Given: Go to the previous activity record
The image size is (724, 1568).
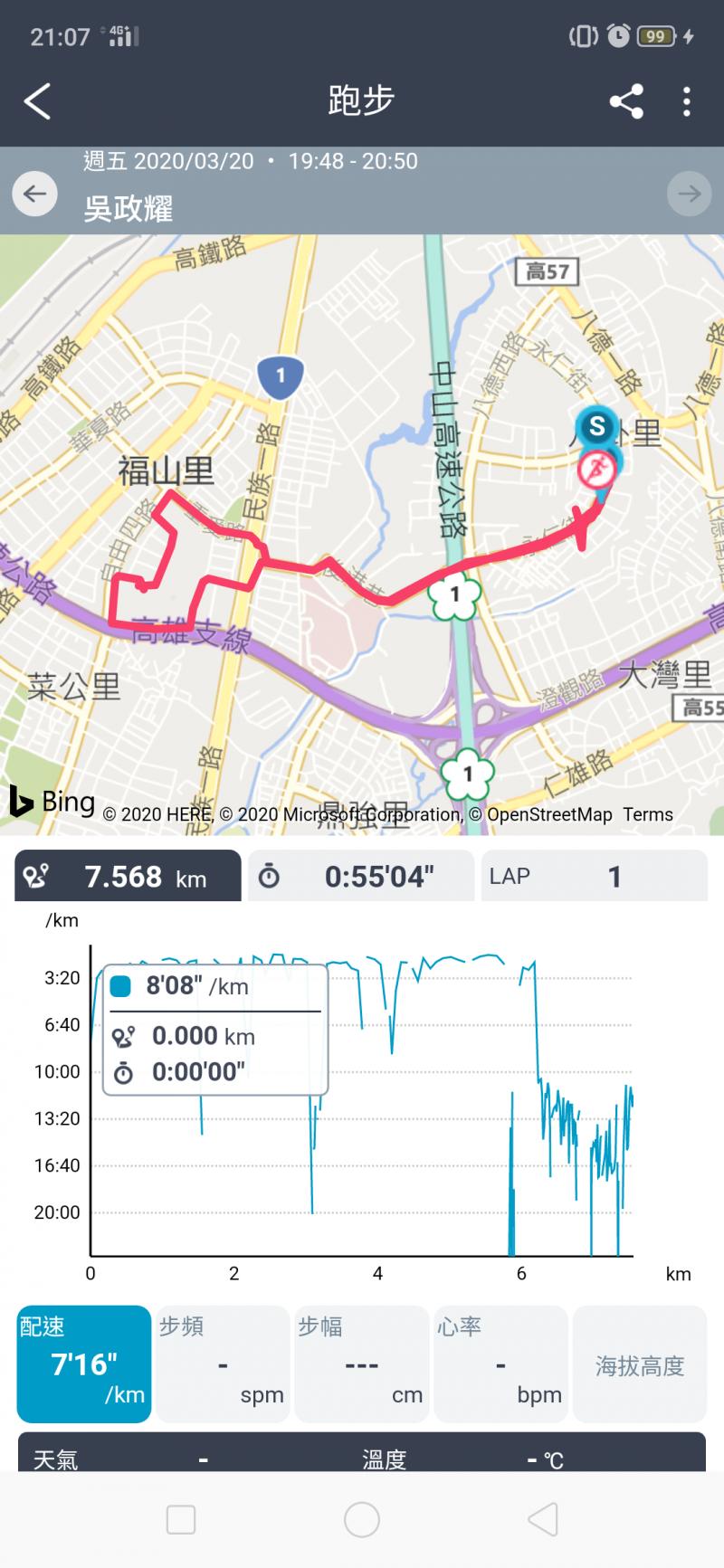Looking at the screenshot, I should [35, 194].
